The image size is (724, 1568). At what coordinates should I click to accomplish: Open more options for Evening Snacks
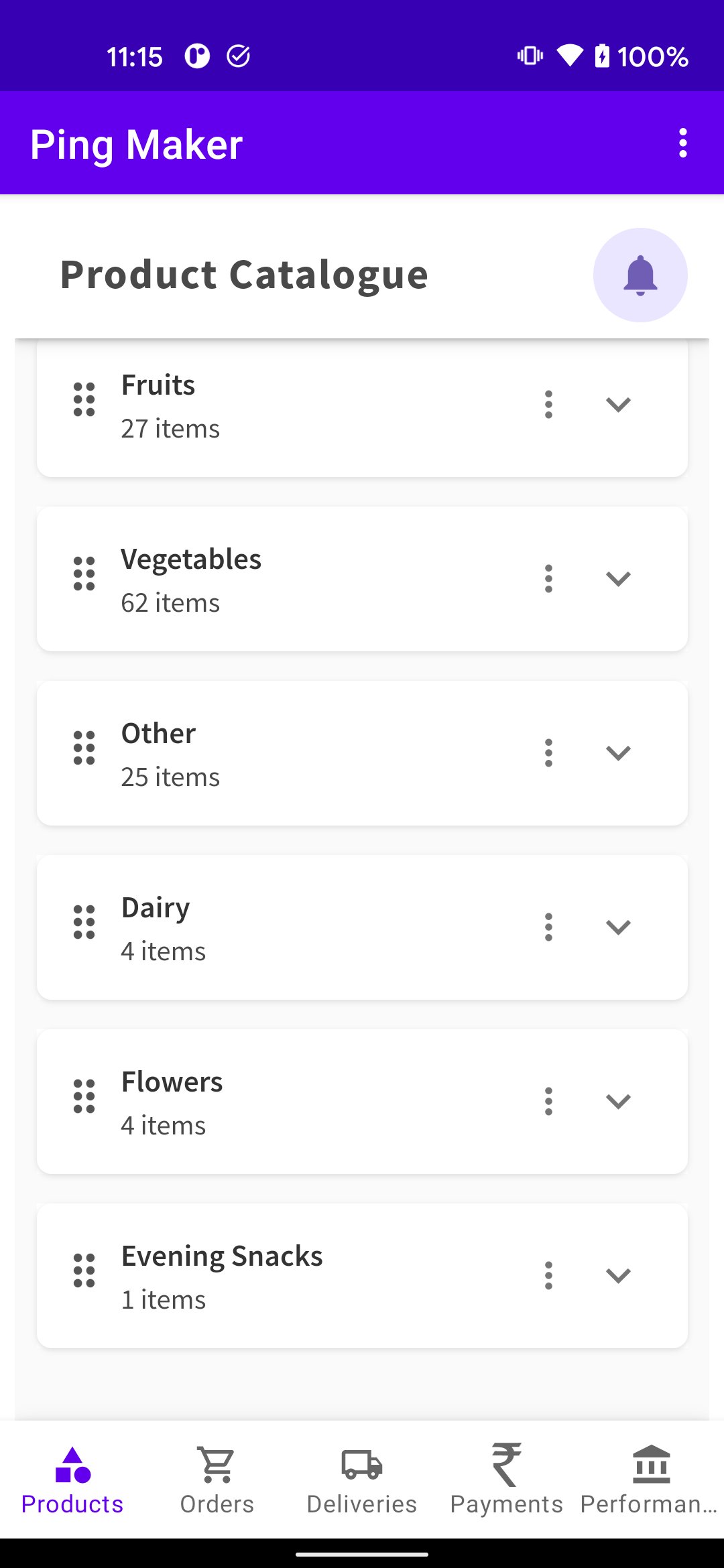click(x=548, y=1275)
